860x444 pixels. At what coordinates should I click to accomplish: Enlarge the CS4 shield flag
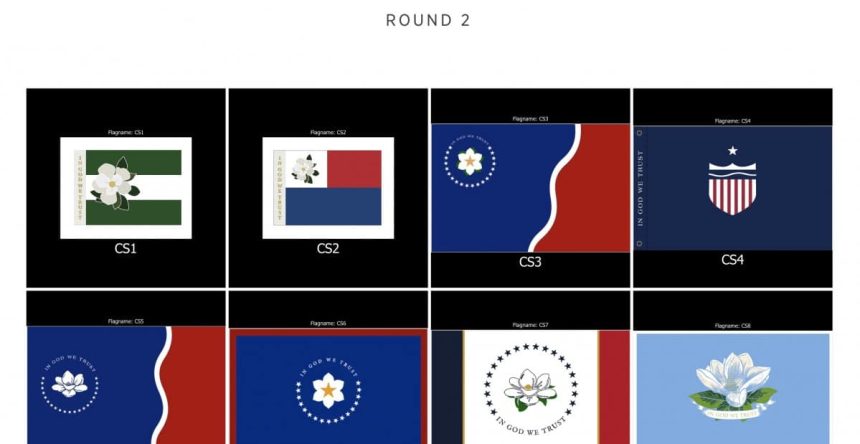point(732,187)
